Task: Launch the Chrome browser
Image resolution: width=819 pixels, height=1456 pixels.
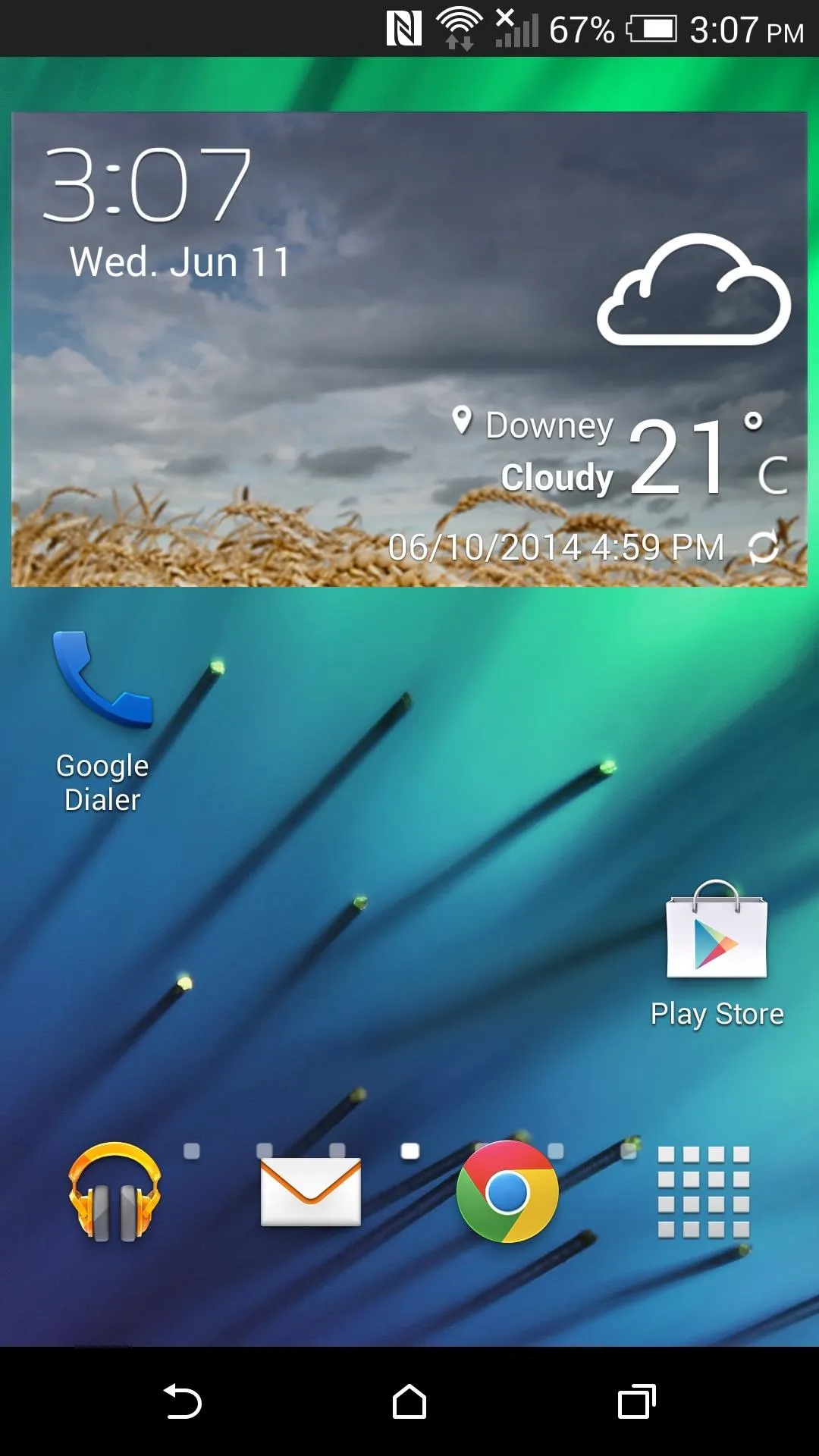Action: 507,1191
